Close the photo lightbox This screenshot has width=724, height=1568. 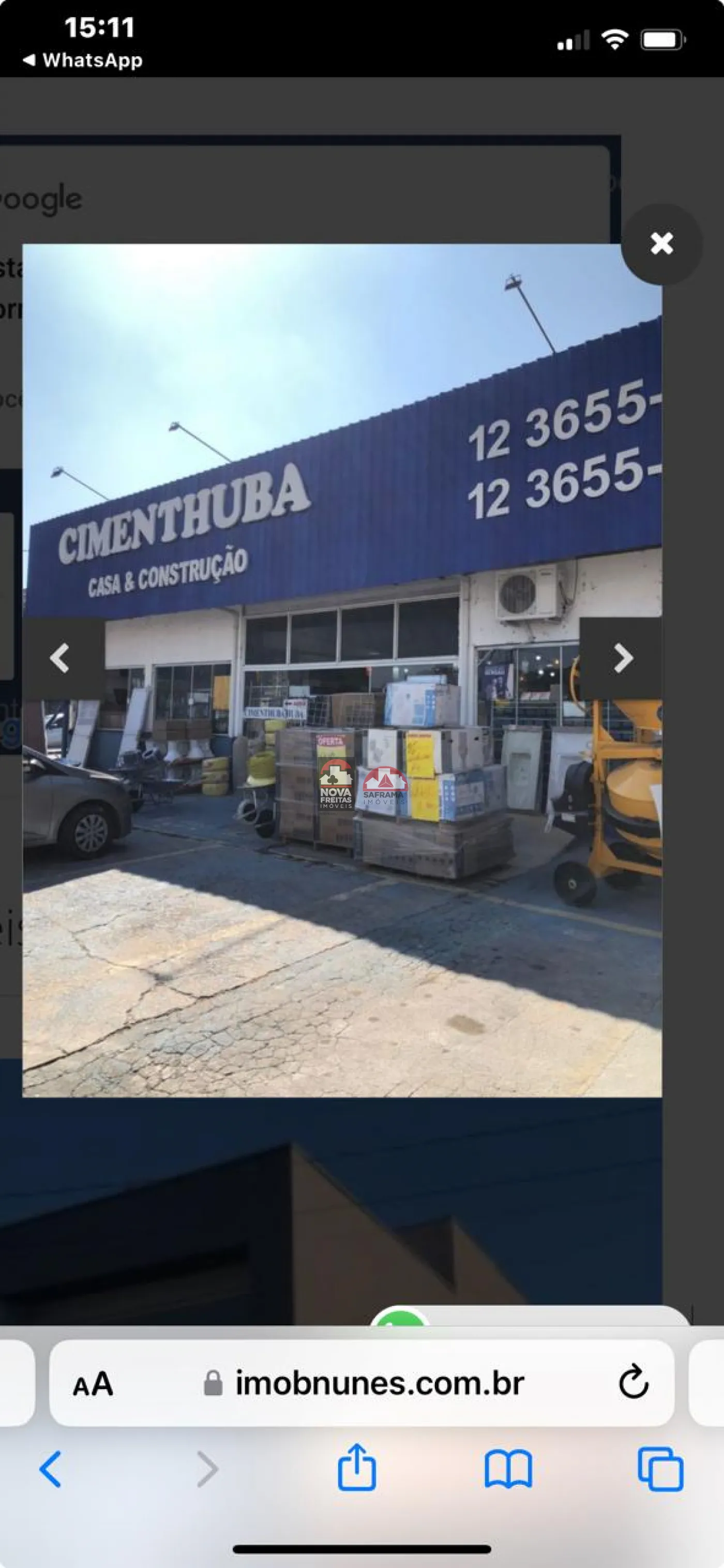pyautogui.click(x=661, y=244)
